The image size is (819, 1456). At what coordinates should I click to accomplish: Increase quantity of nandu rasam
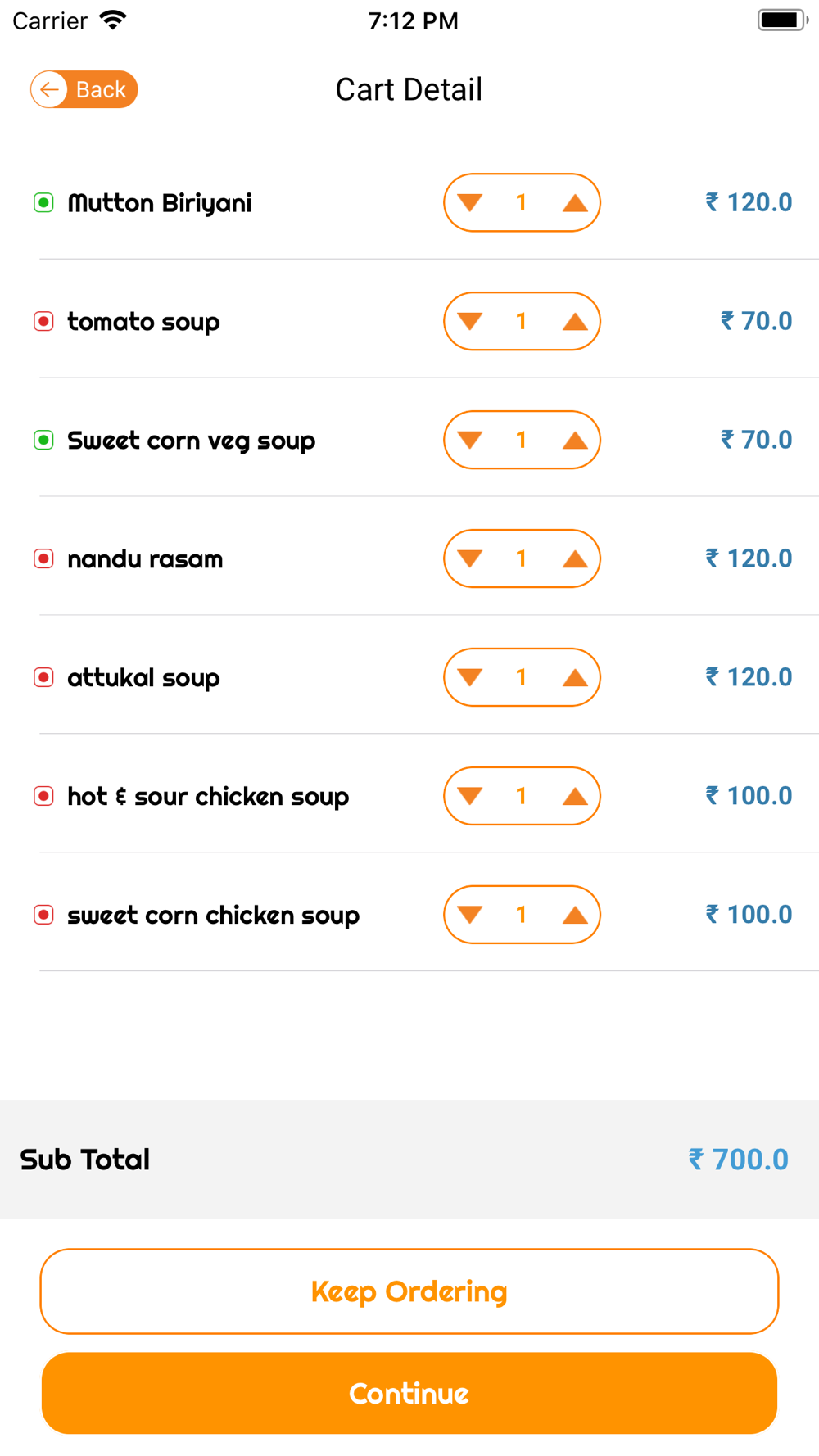[575, 559]
